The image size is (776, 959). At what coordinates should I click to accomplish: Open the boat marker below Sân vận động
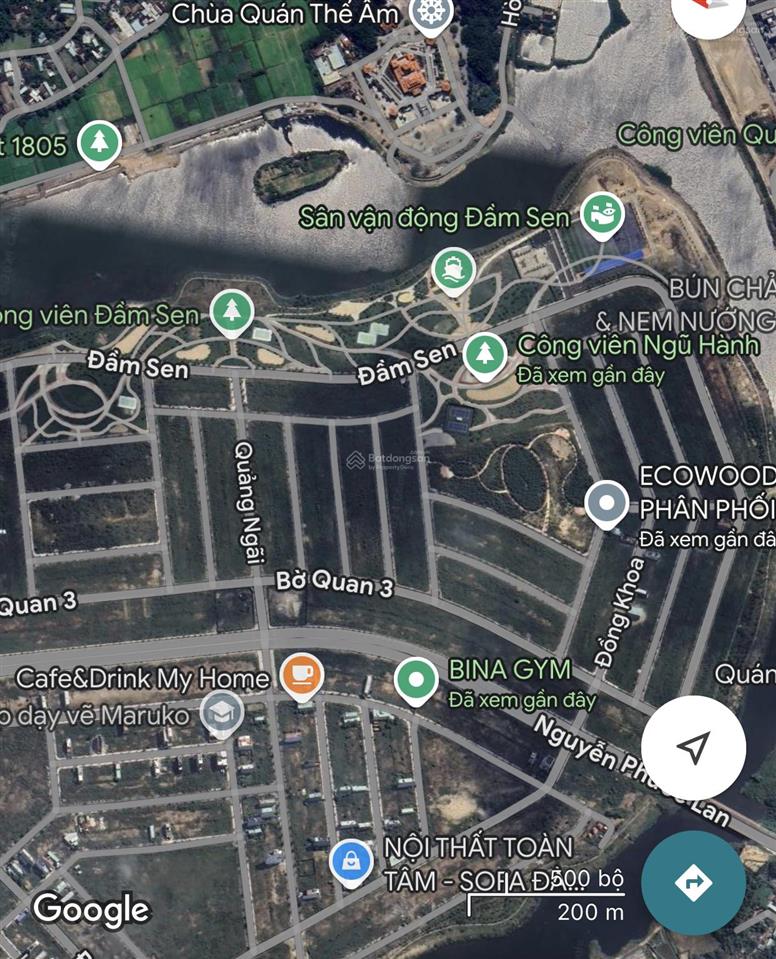tap(453, 270)
